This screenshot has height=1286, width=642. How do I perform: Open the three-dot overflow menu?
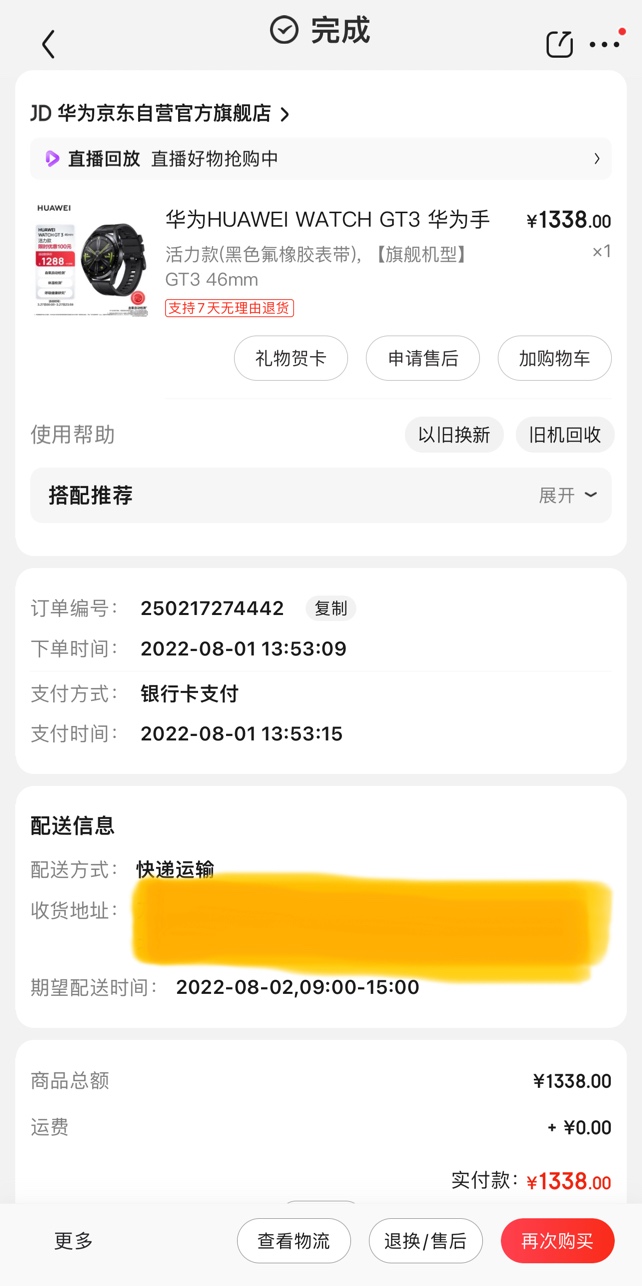(x=605, y=44)
